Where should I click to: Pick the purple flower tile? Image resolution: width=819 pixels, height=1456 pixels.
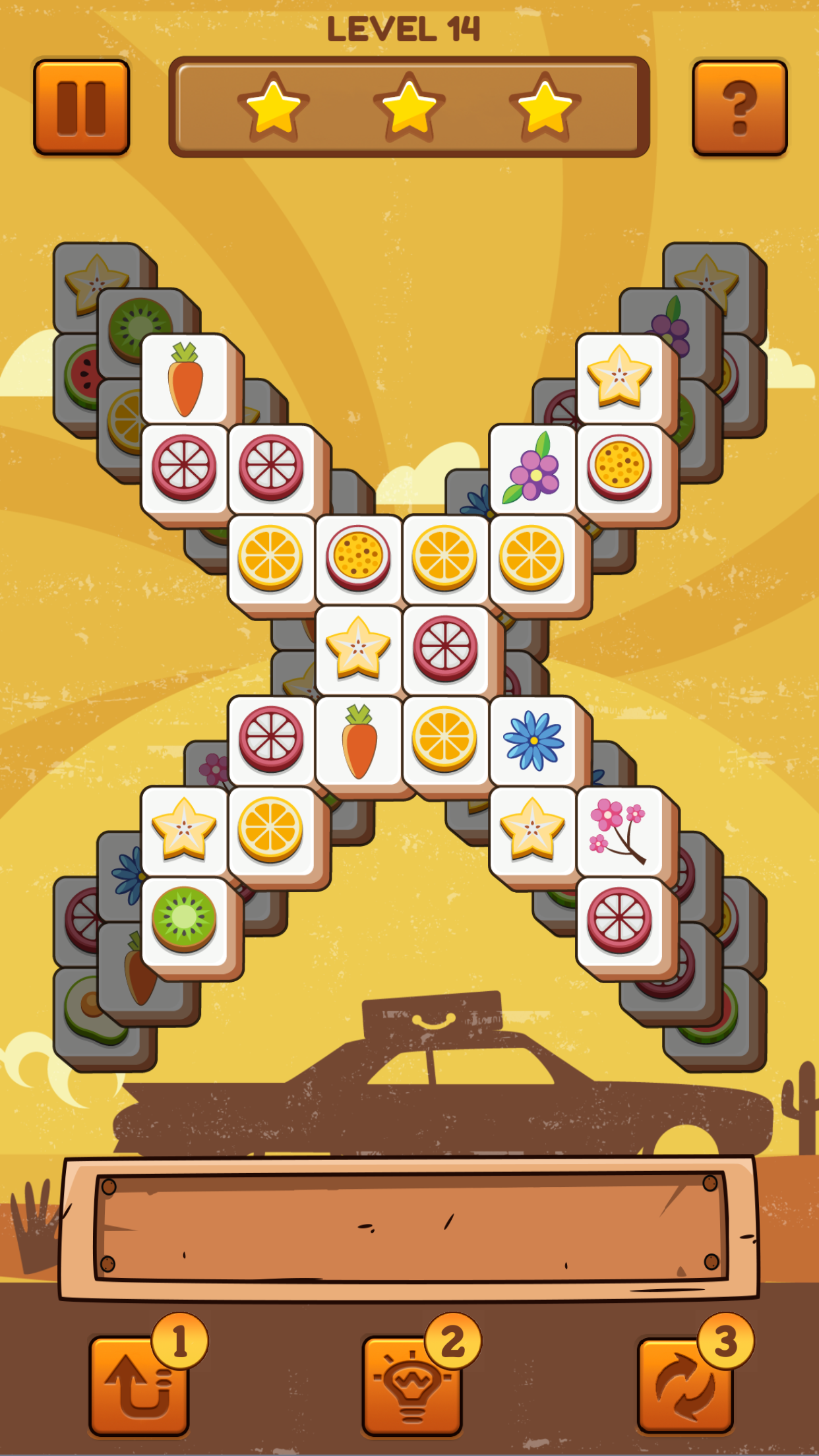(532, 469)
